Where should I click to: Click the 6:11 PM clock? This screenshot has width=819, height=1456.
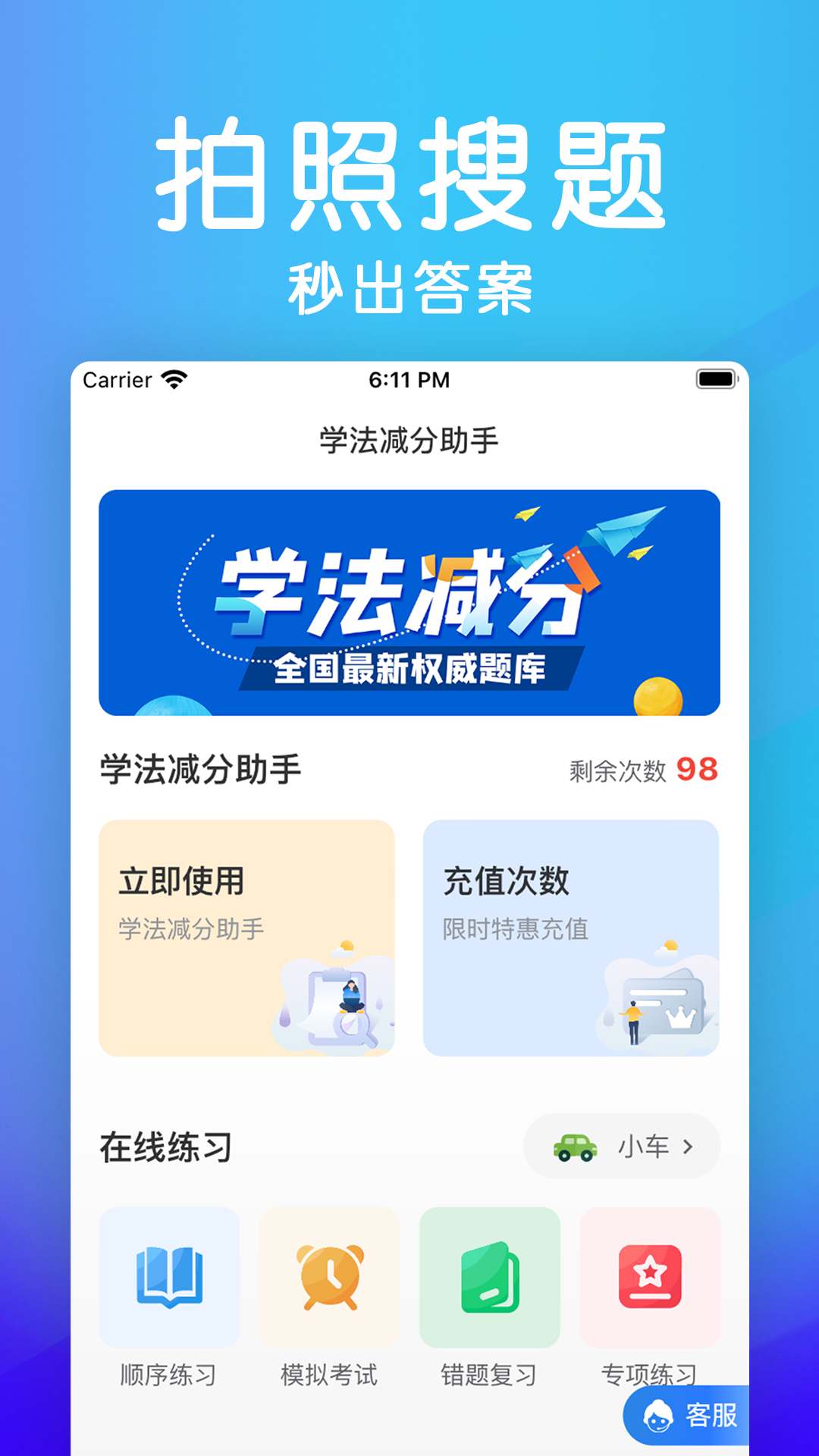(409, 378)
